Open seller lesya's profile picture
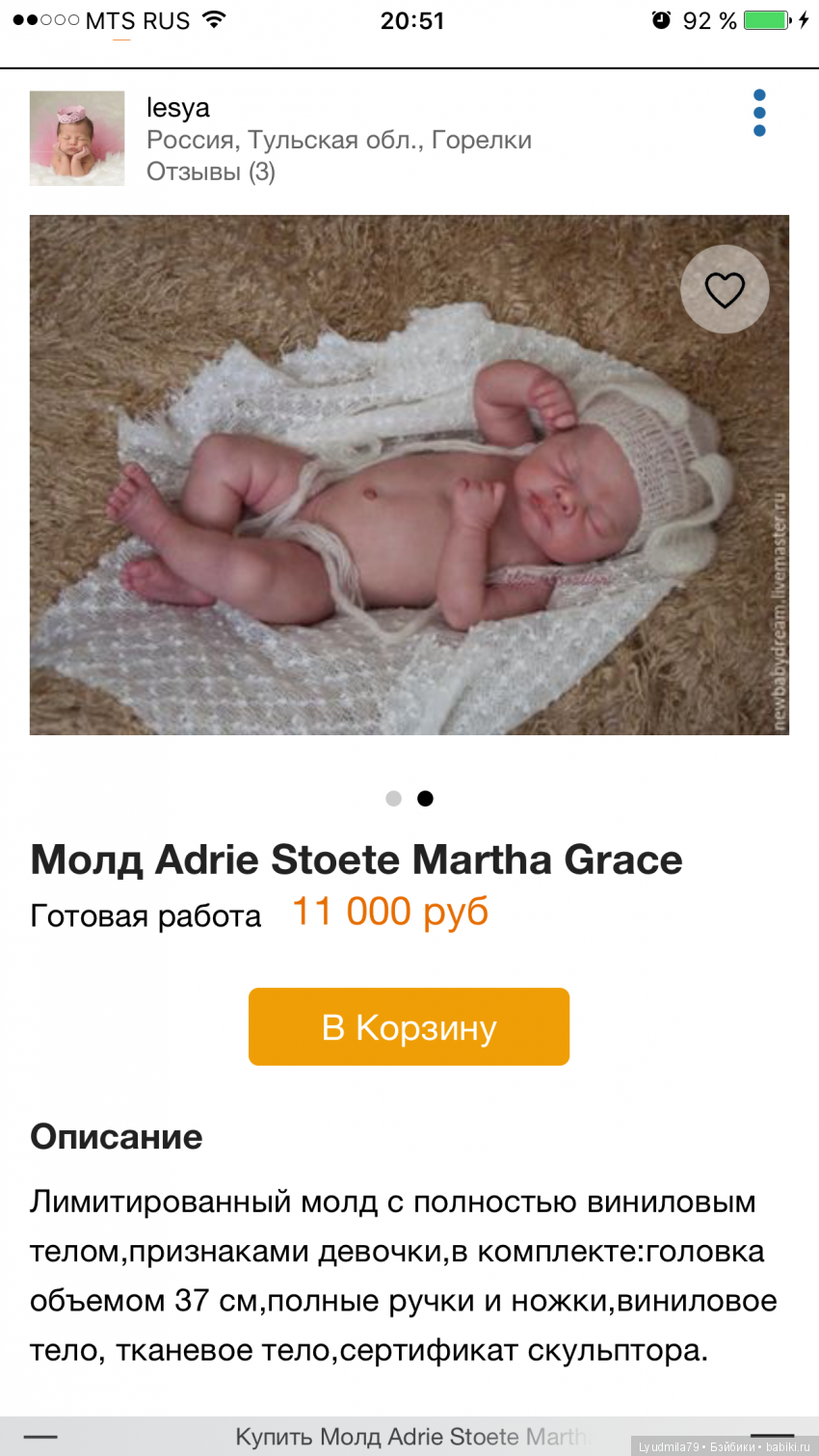 coord(77,138)
